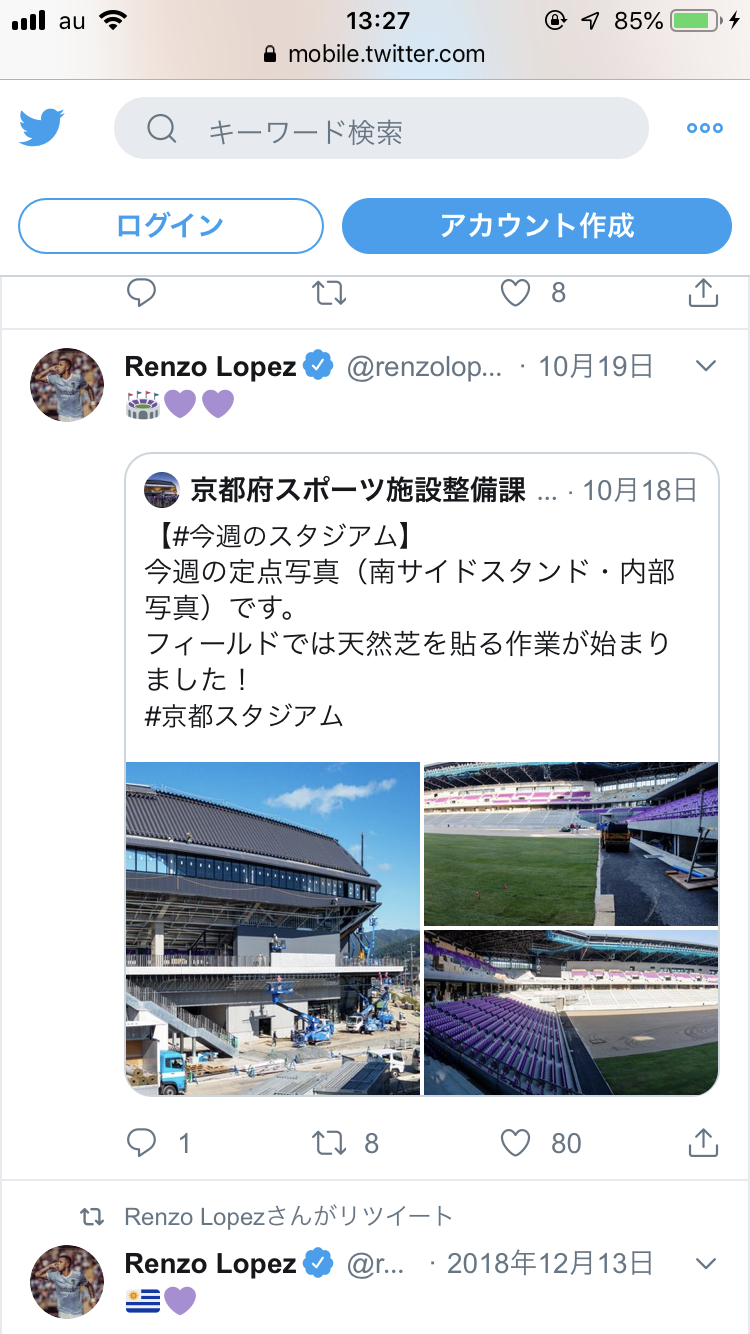Viewport: 750px width, 1334px height.
Task: View the stadium exterior photo with blue sky
Action: [272, 928]
